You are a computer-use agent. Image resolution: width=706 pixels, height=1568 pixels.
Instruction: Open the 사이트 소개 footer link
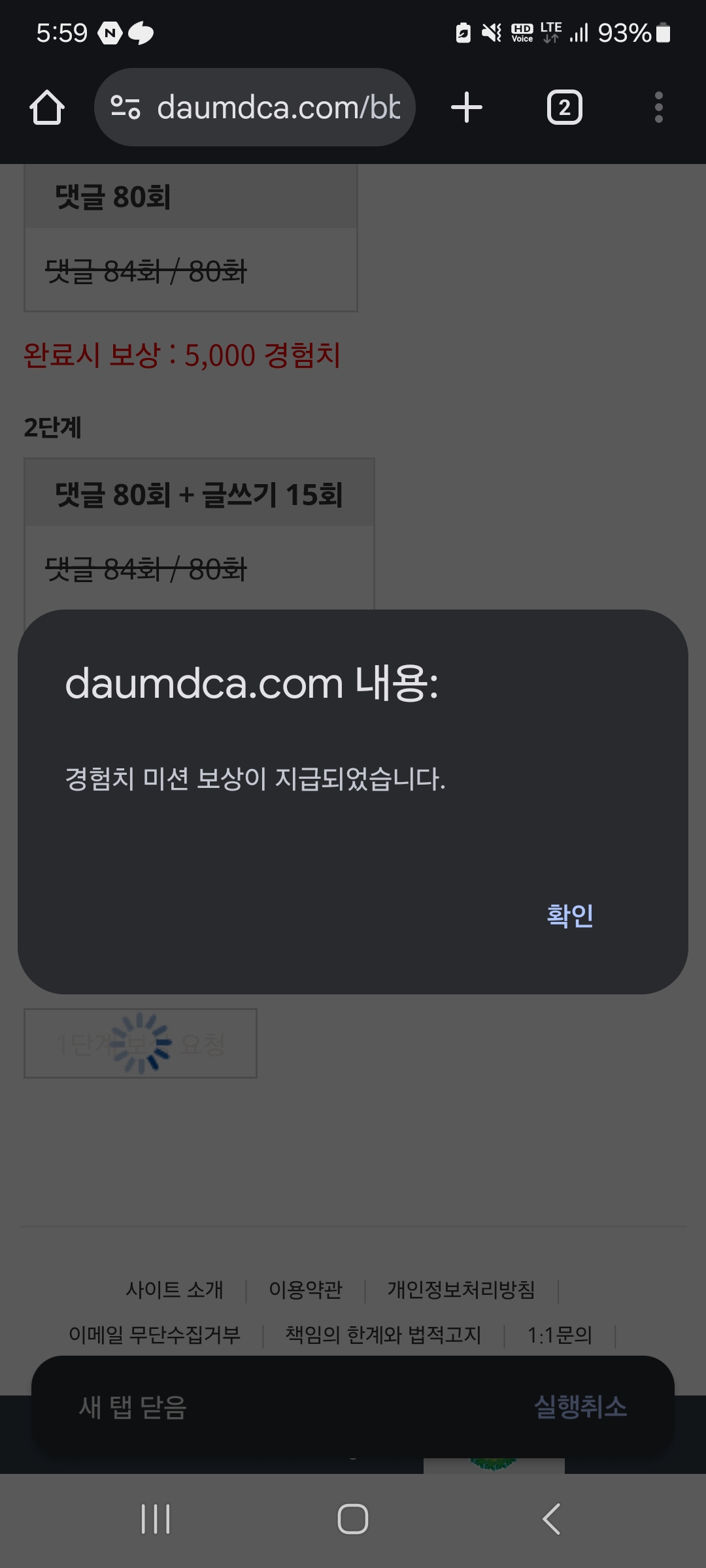coord(175,1290)
